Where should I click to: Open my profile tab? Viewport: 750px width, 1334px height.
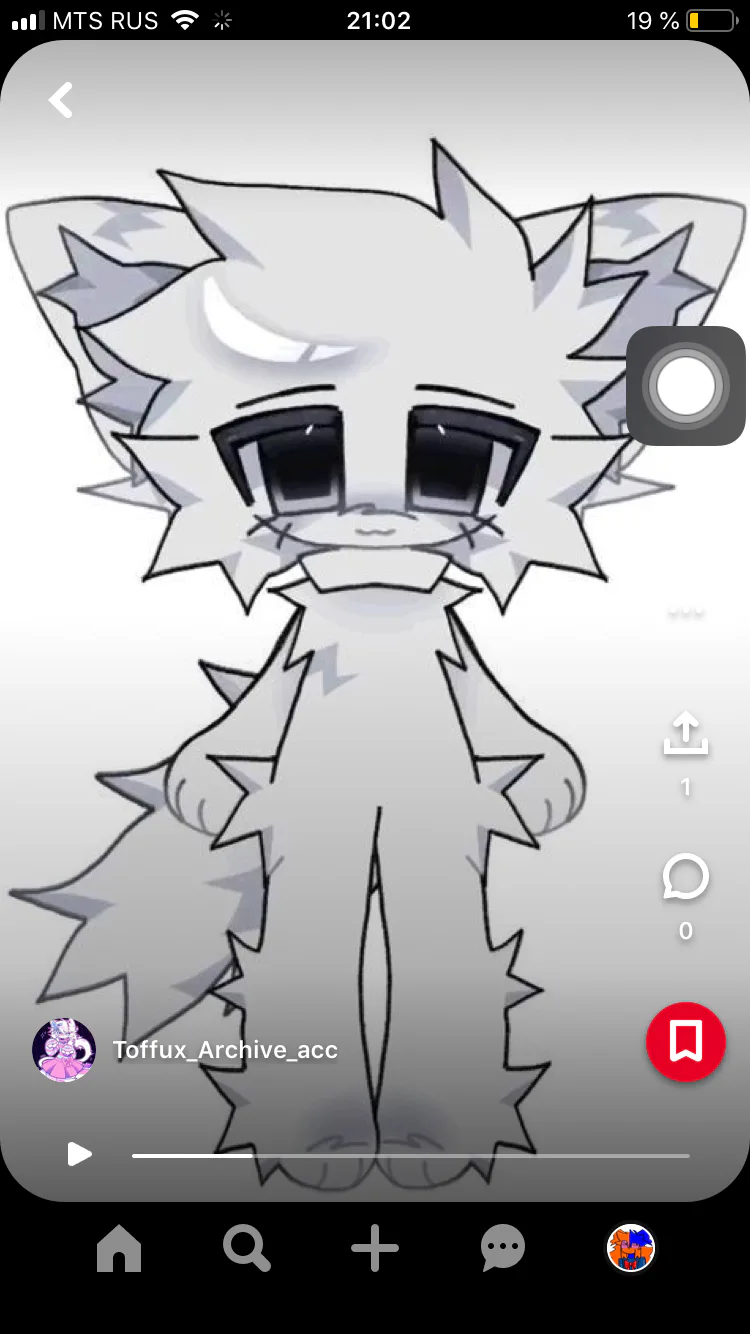point(631,1248)
